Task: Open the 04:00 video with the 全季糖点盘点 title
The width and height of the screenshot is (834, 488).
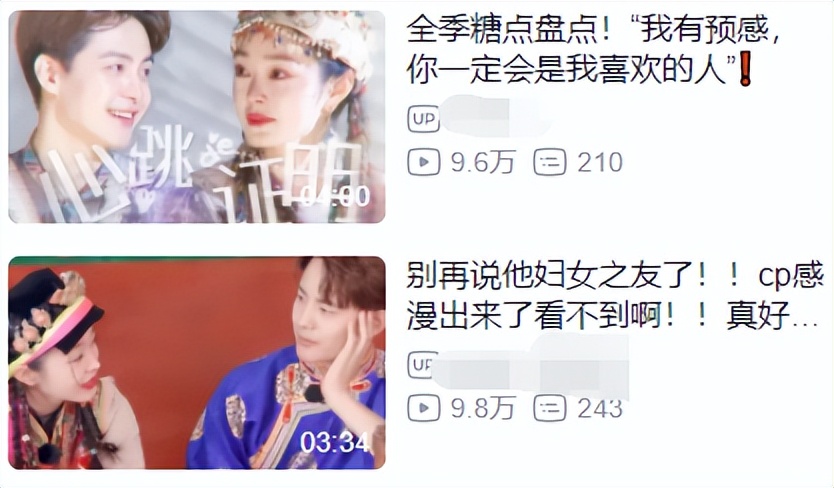Action: [x=196, y=117]
